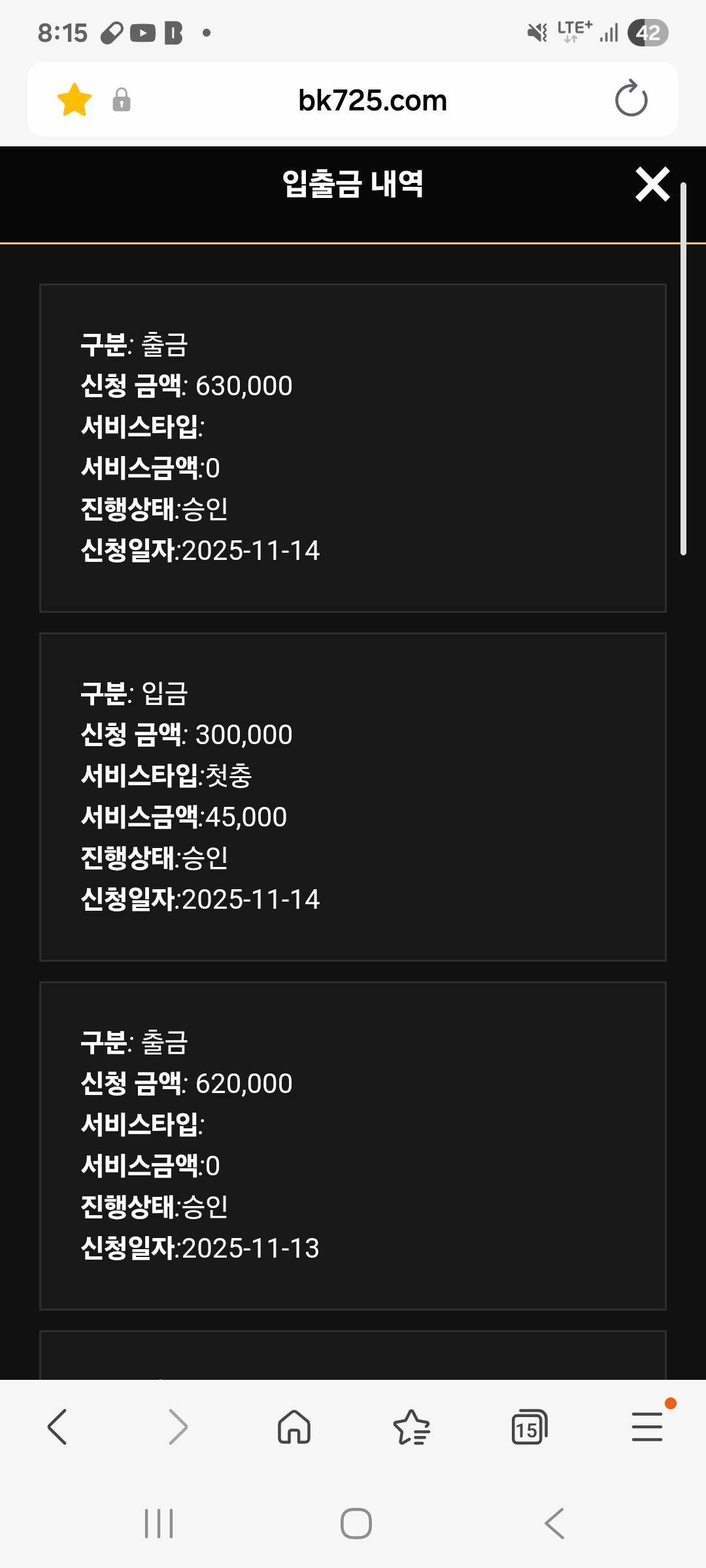Tap the bookmark star in the address bar
The height and width of the screenshot is (1568, 706).
(x=75, y=100)
